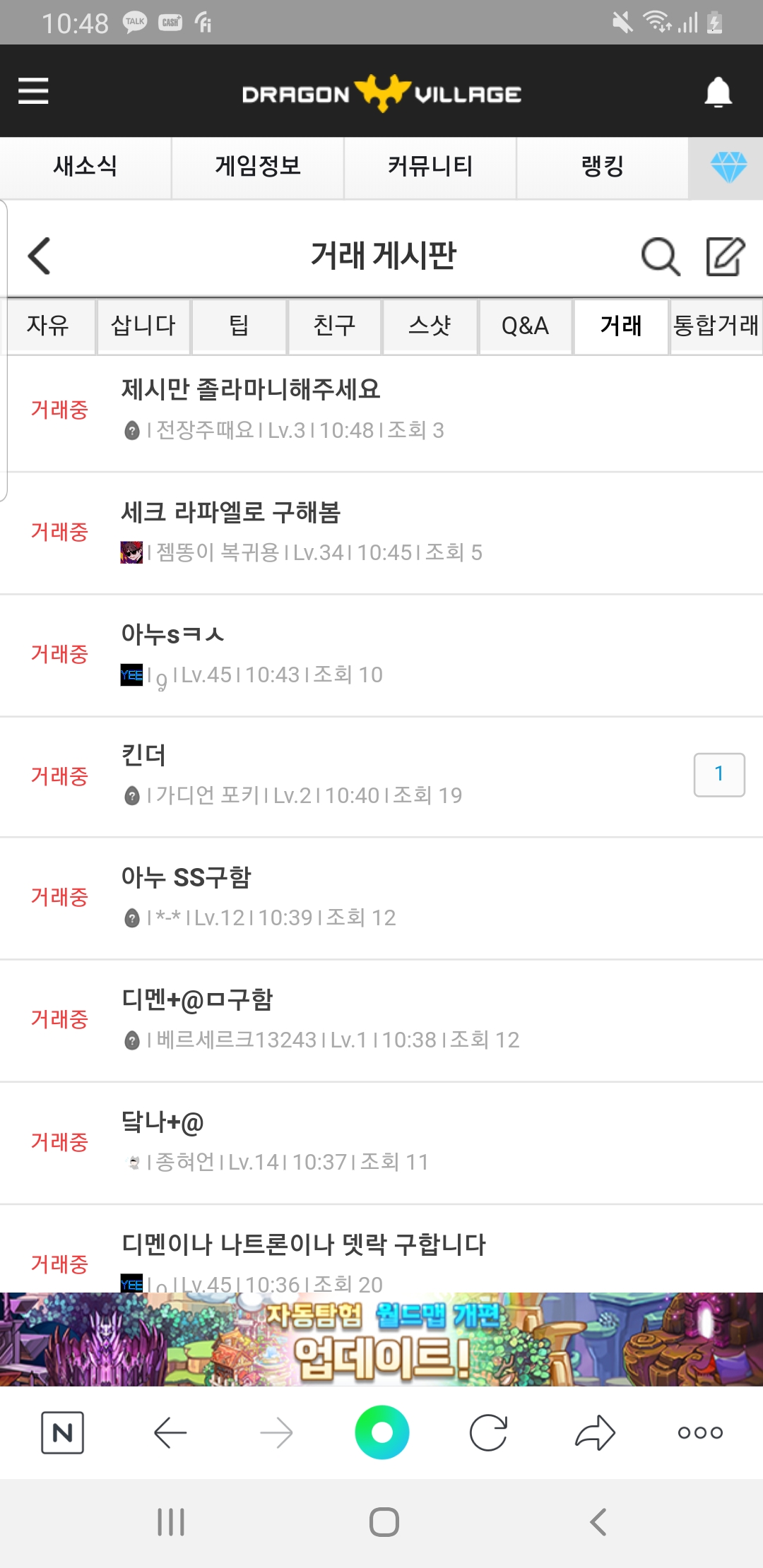
Task: Open post 제시만 졸라마니해주세요
Action: click(251, 389)
